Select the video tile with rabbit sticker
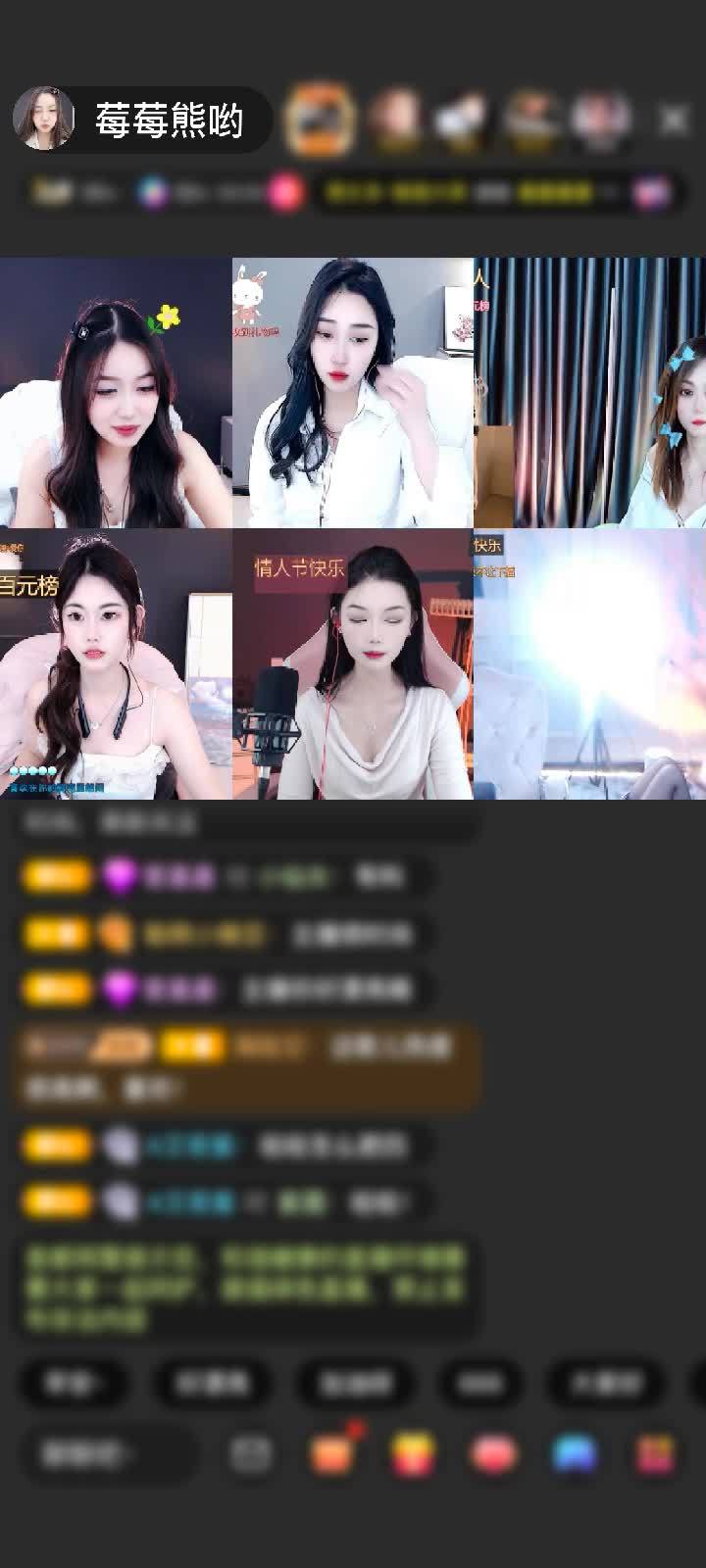Screen dimensions: 706x1568 [x=353, y=393]
